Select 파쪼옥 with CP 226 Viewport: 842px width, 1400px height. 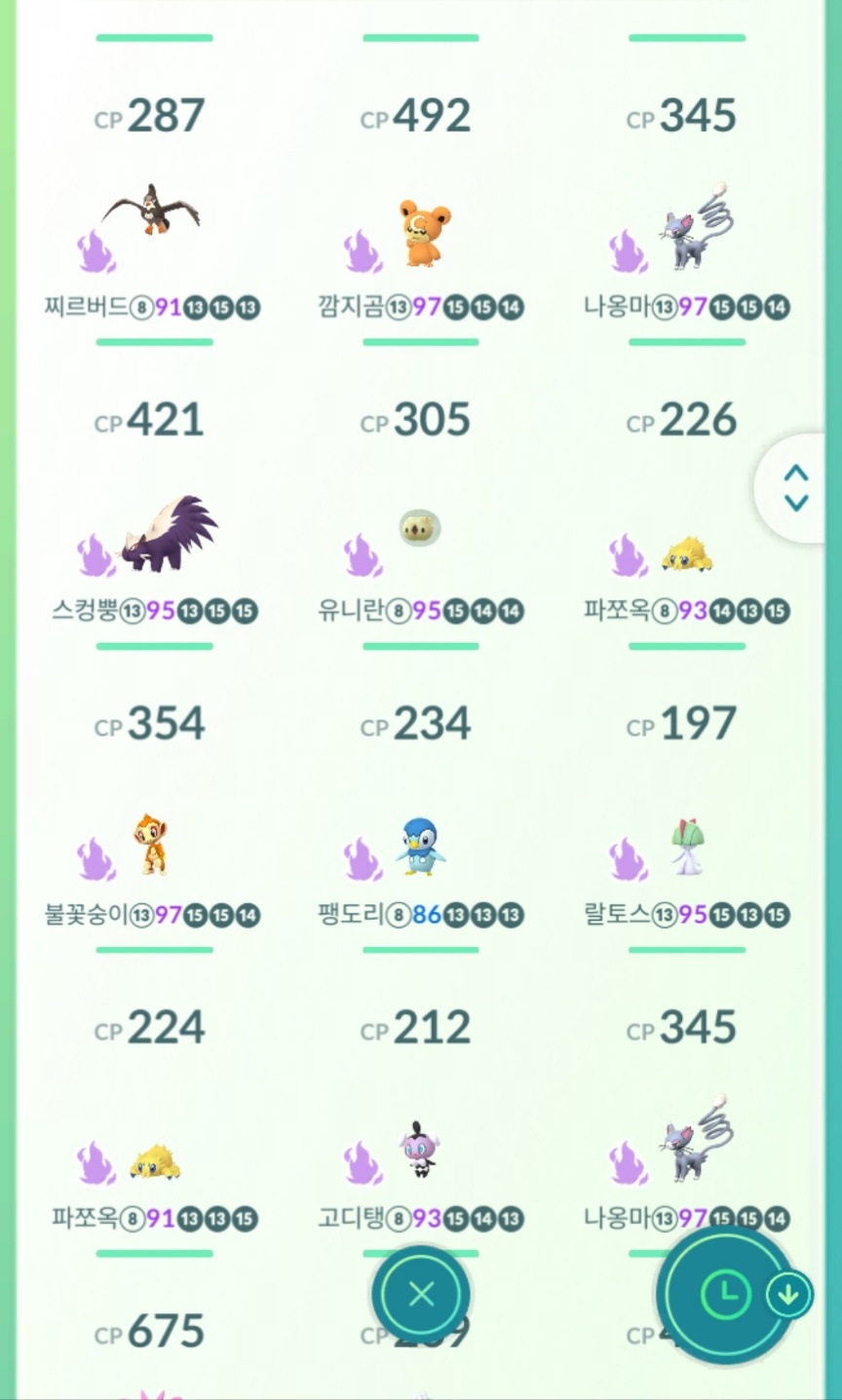[x=686, y=554]
